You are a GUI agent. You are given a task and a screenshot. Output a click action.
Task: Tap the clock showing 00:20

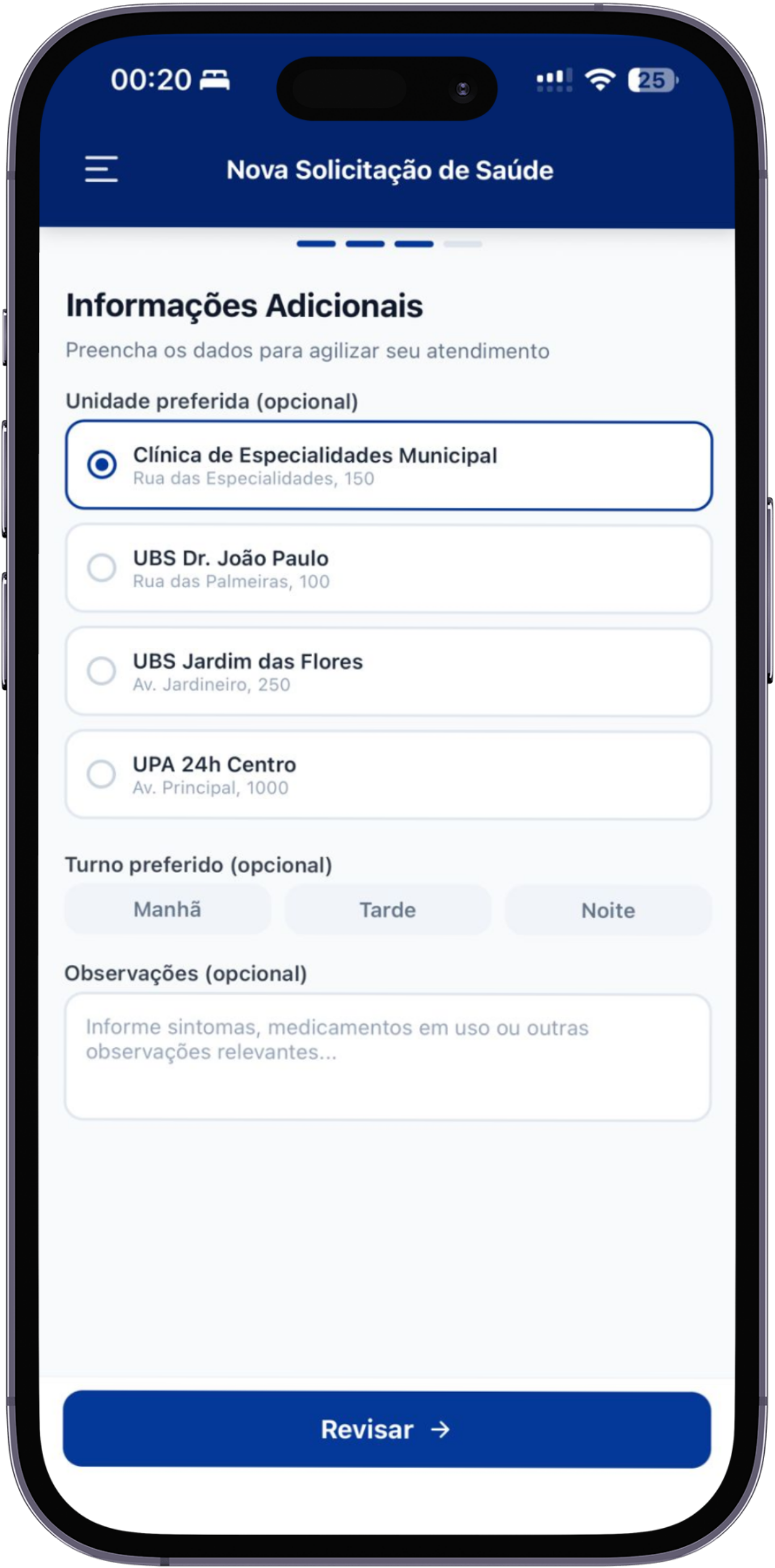pos(151,80)
